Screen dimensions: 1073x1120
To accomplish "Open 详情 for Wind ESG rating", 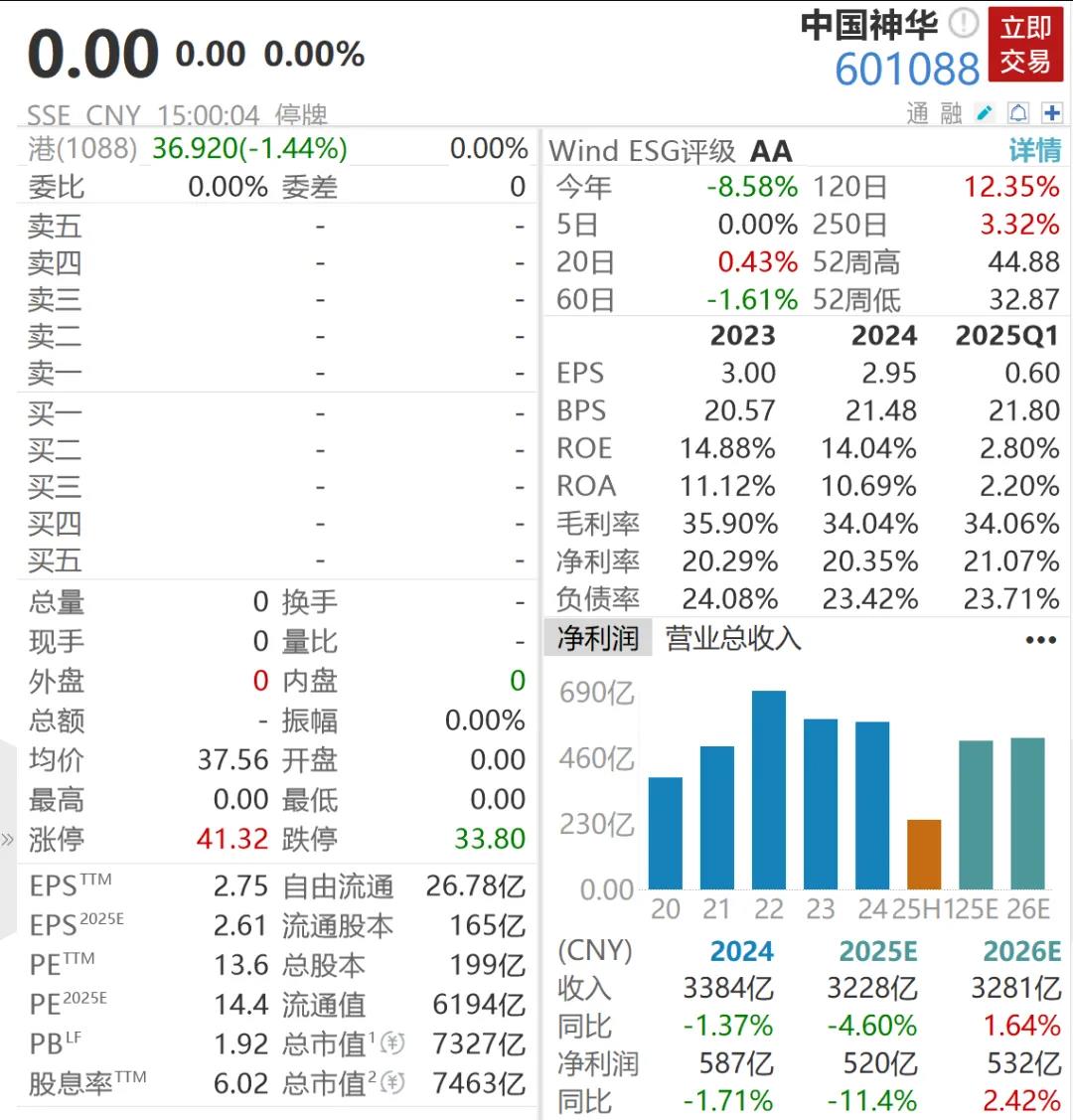I will 1034,151.
